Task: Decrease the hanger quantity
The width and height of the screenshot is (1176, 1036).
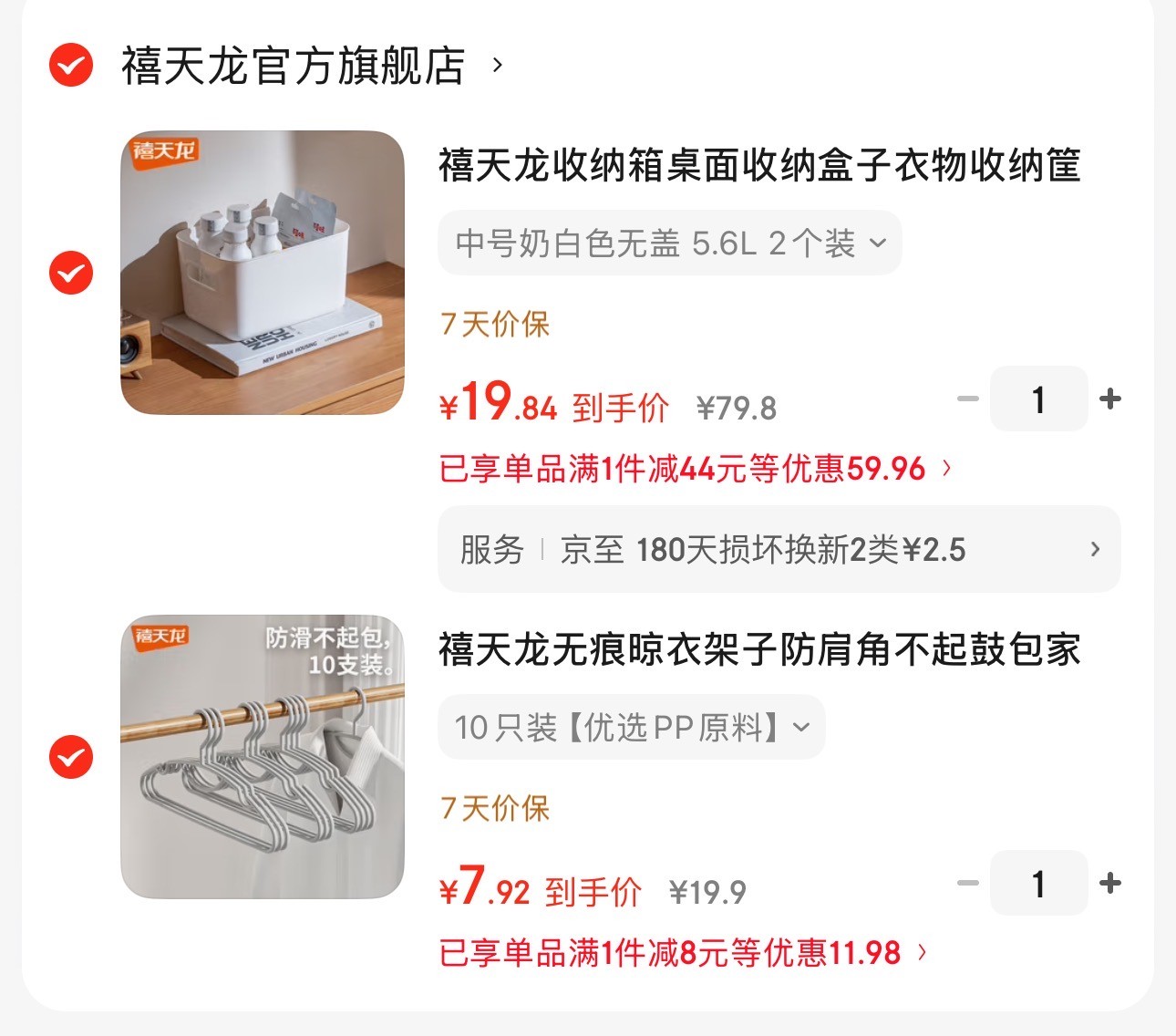Action: (x=968, y=883)
